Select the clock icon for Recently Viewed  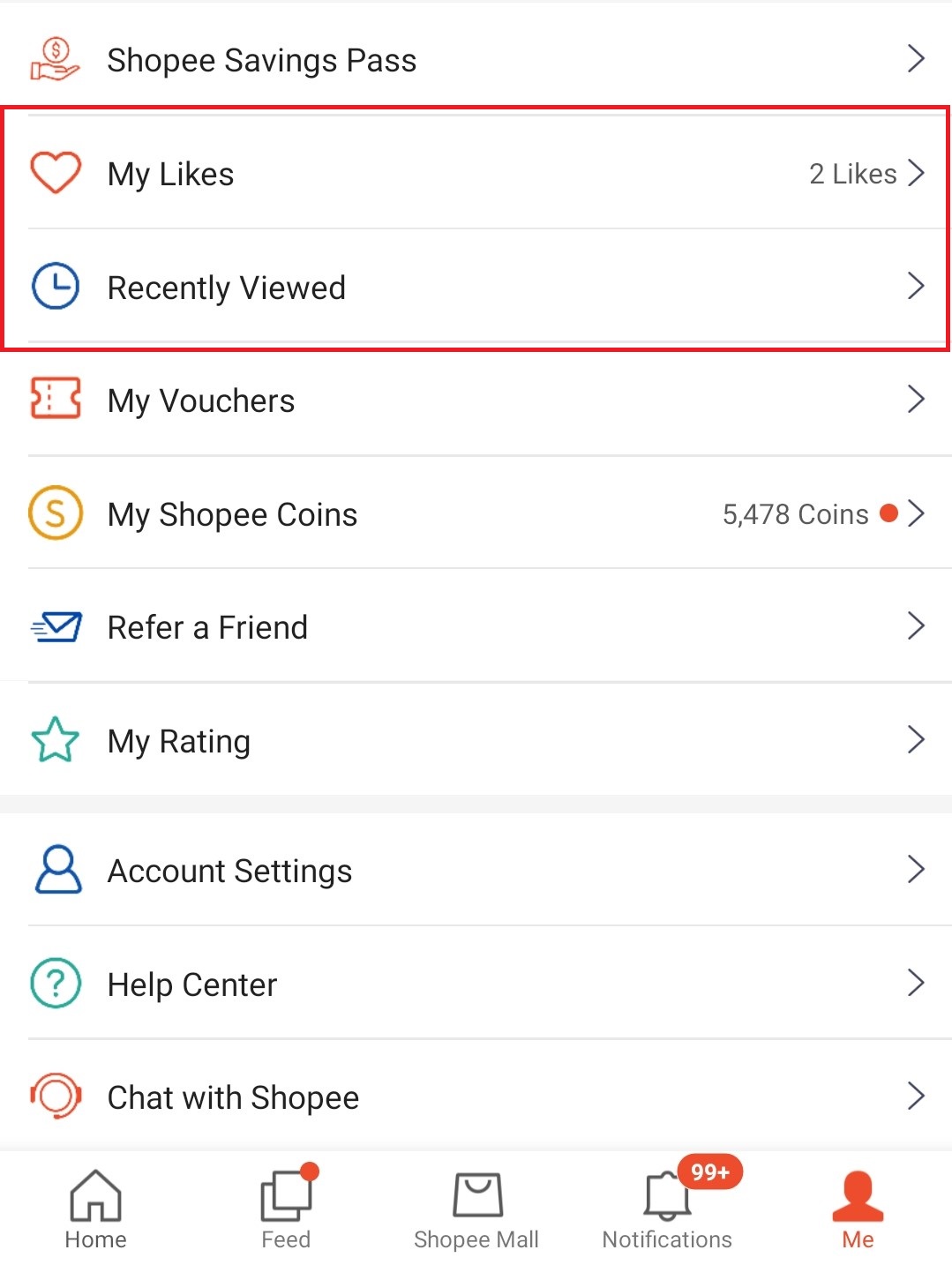(x=55, y=286)
